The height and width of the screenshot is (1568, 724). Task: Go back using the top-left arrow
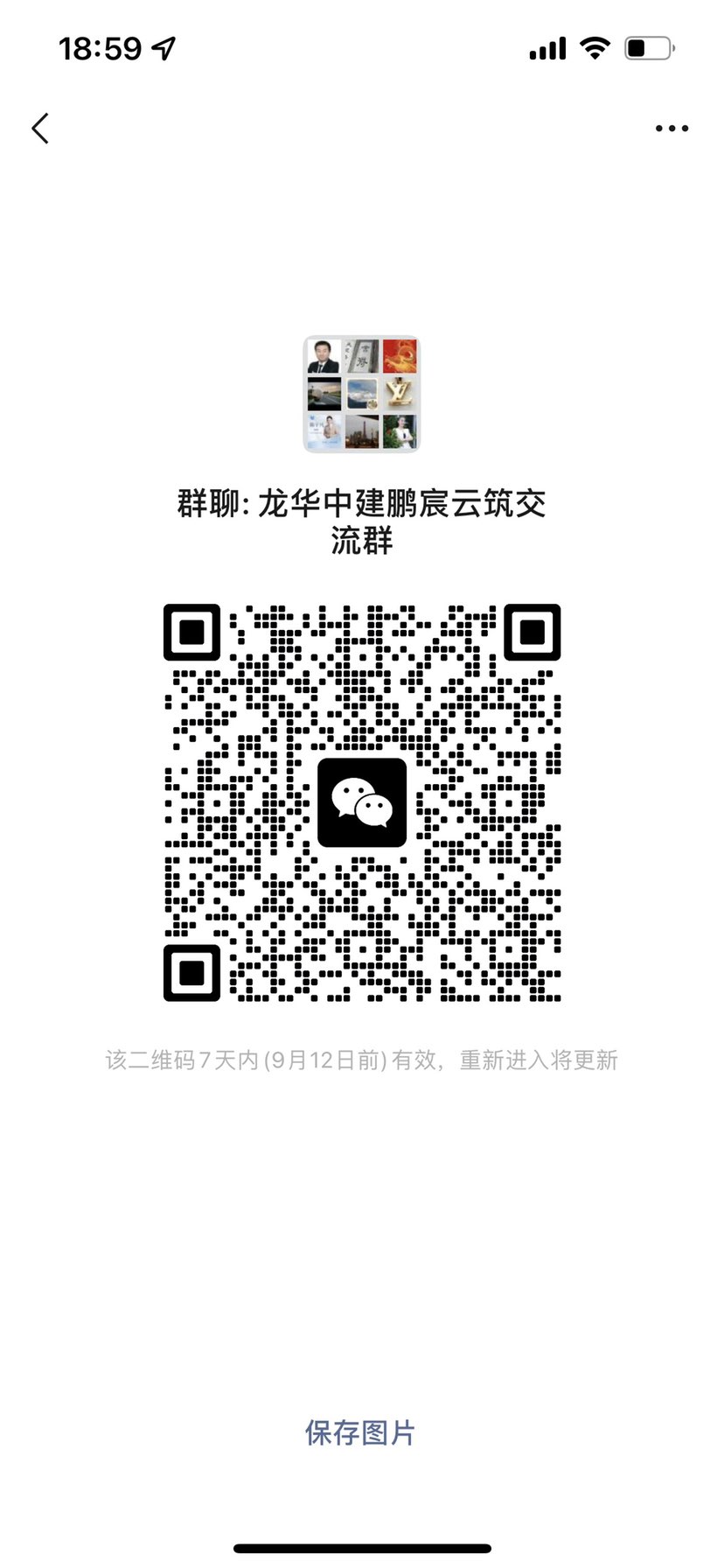[x=40, y=129]
